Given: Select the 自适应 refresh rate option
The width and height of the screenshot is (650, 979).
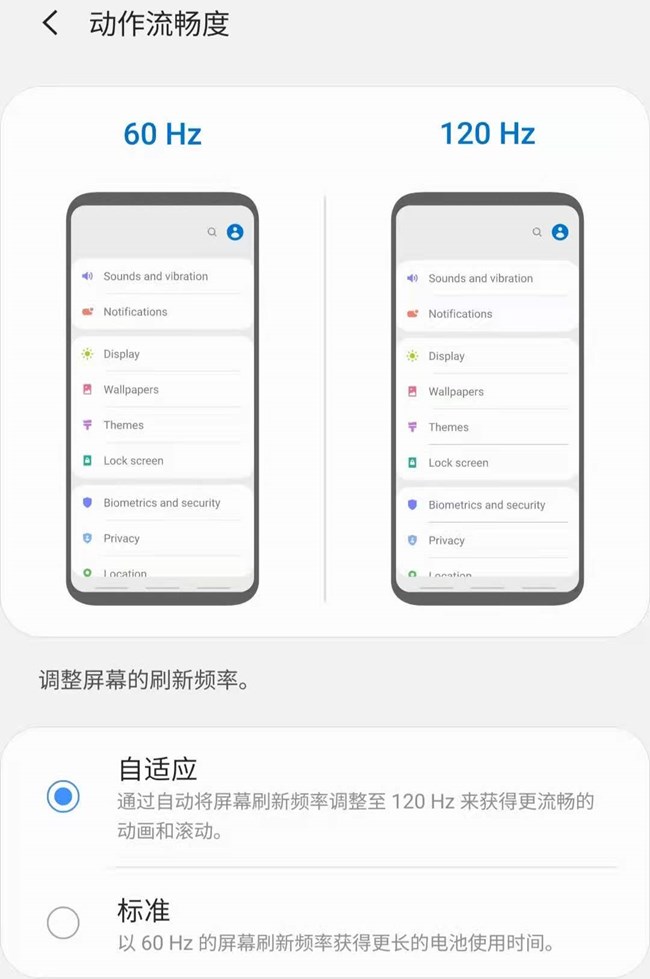Looking at the screenshot, I should pyautogui.click(x=63, y=796).
